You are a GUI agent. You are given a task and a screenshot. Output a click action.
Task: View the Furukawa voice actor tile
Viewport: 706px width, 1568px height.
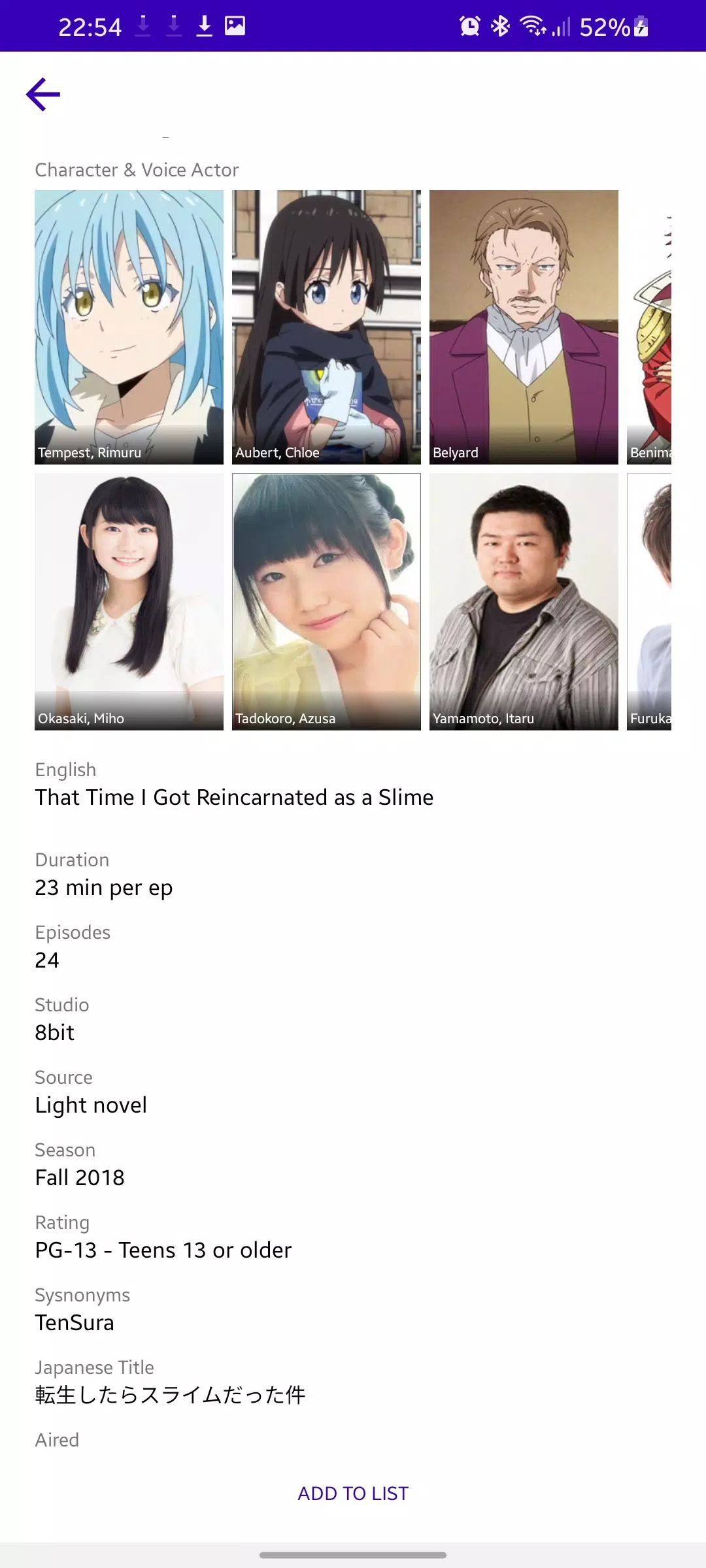coord(649,601)
